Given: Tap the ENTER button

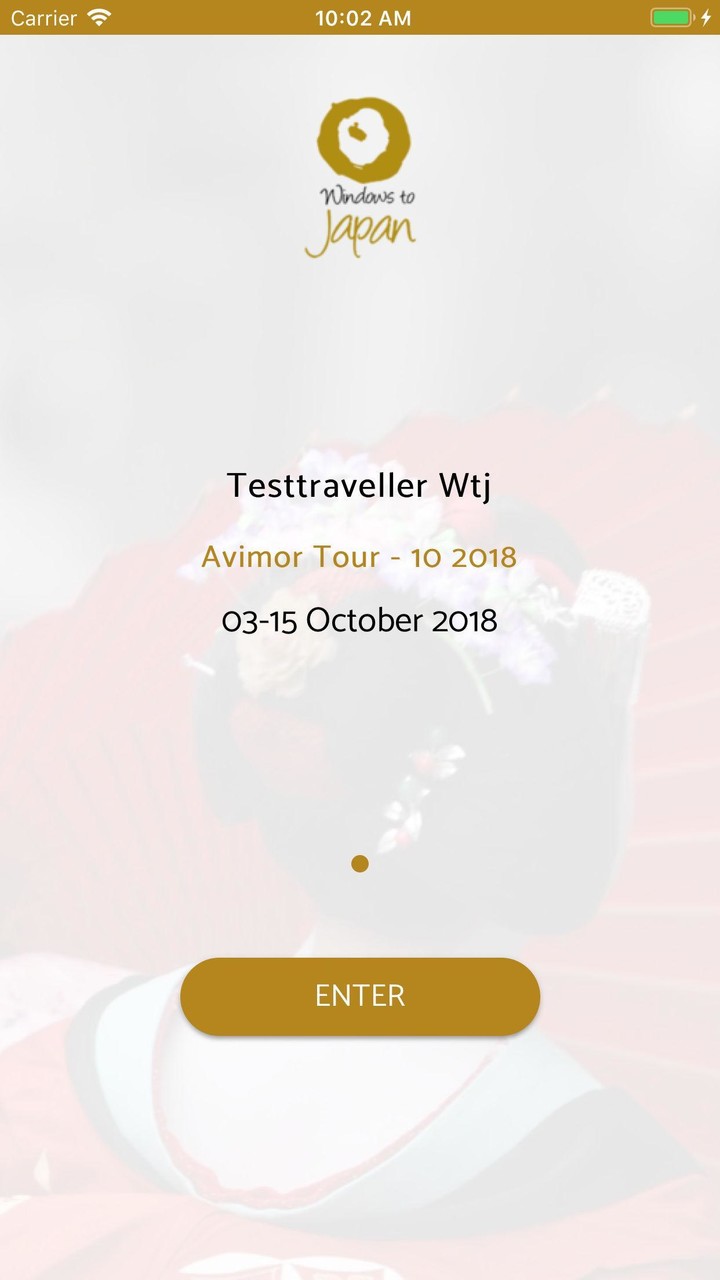Looking at the screenshot, I should 360,996.
